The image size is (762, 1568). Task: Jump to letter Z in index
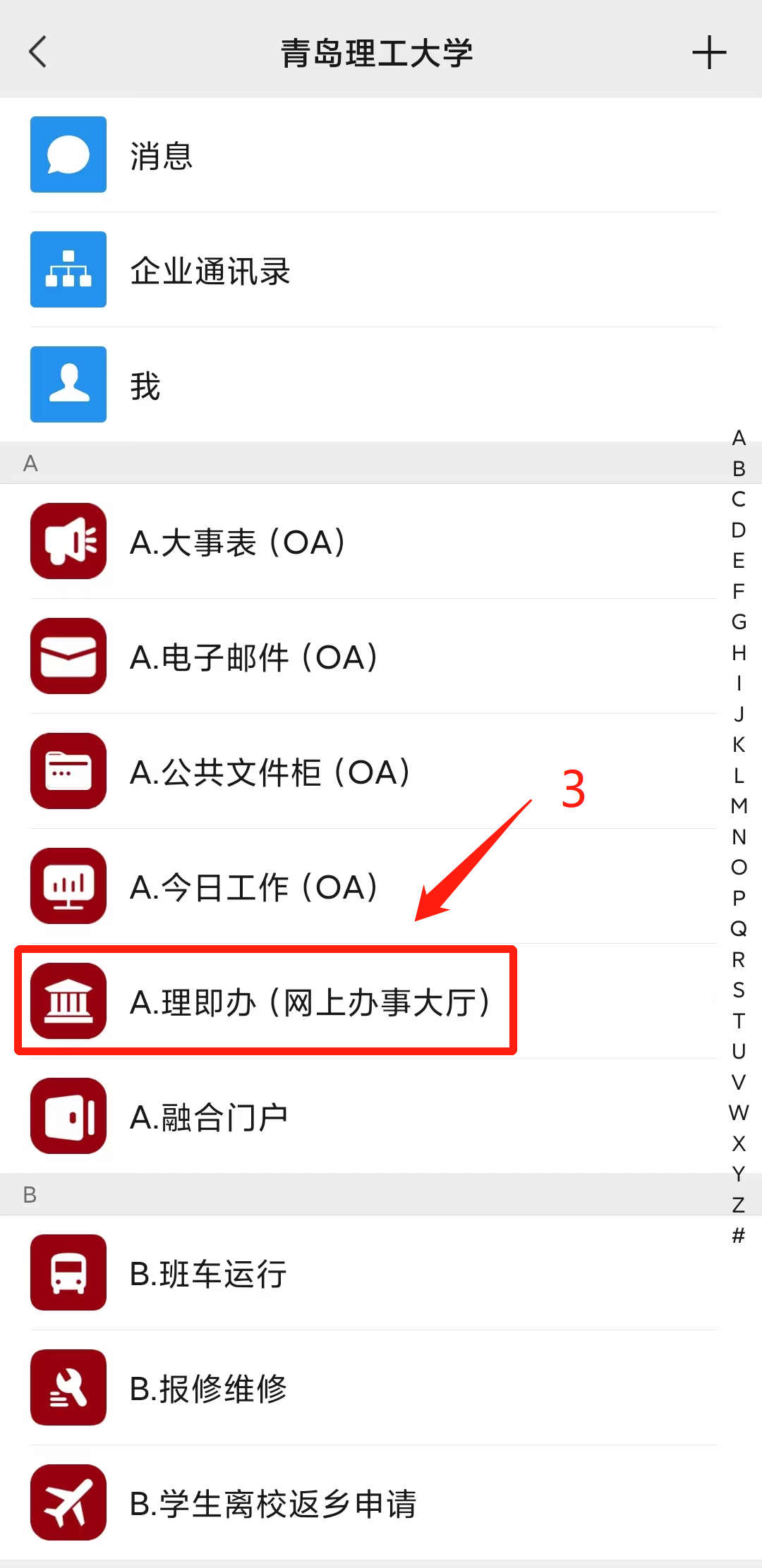739,1204
